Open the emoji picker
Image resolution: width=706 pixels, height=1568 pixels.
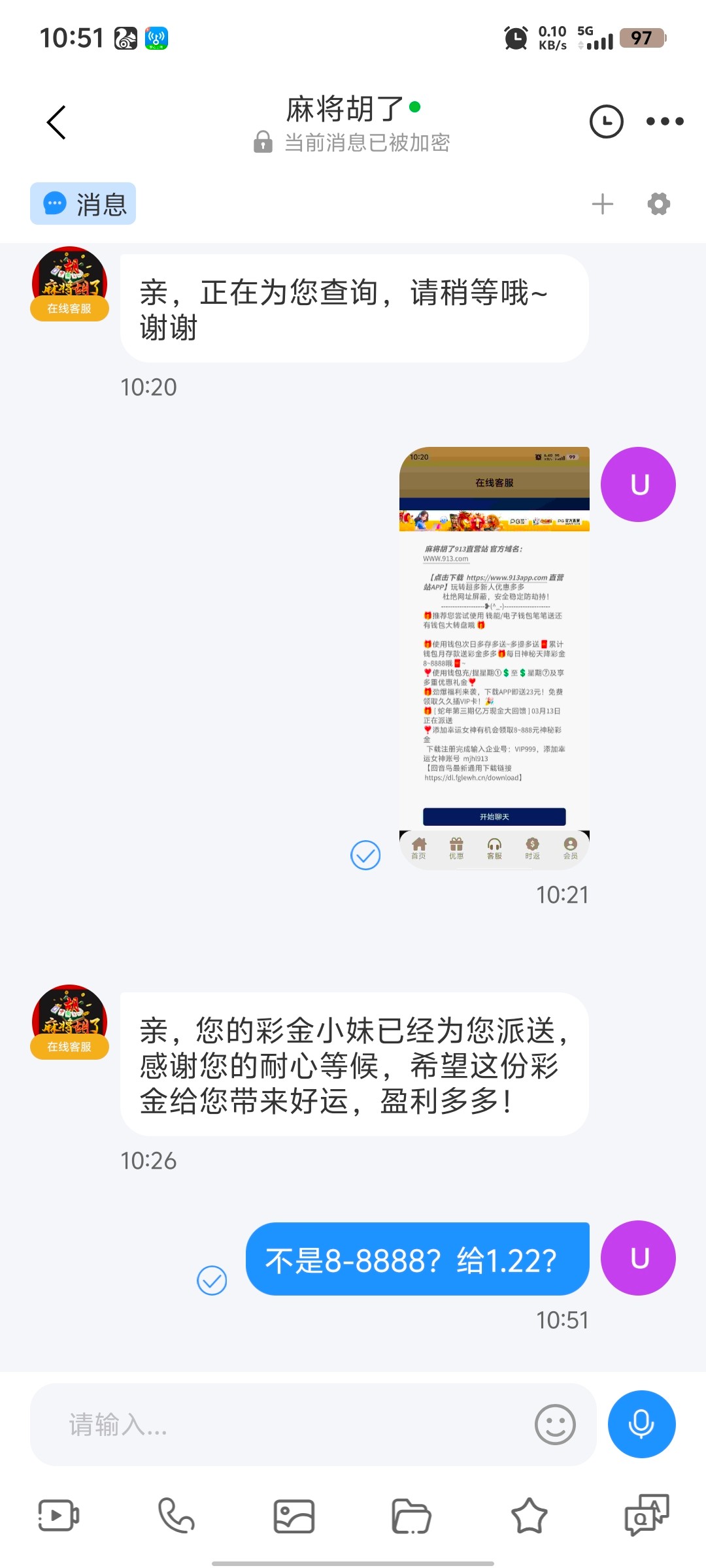555,1424
